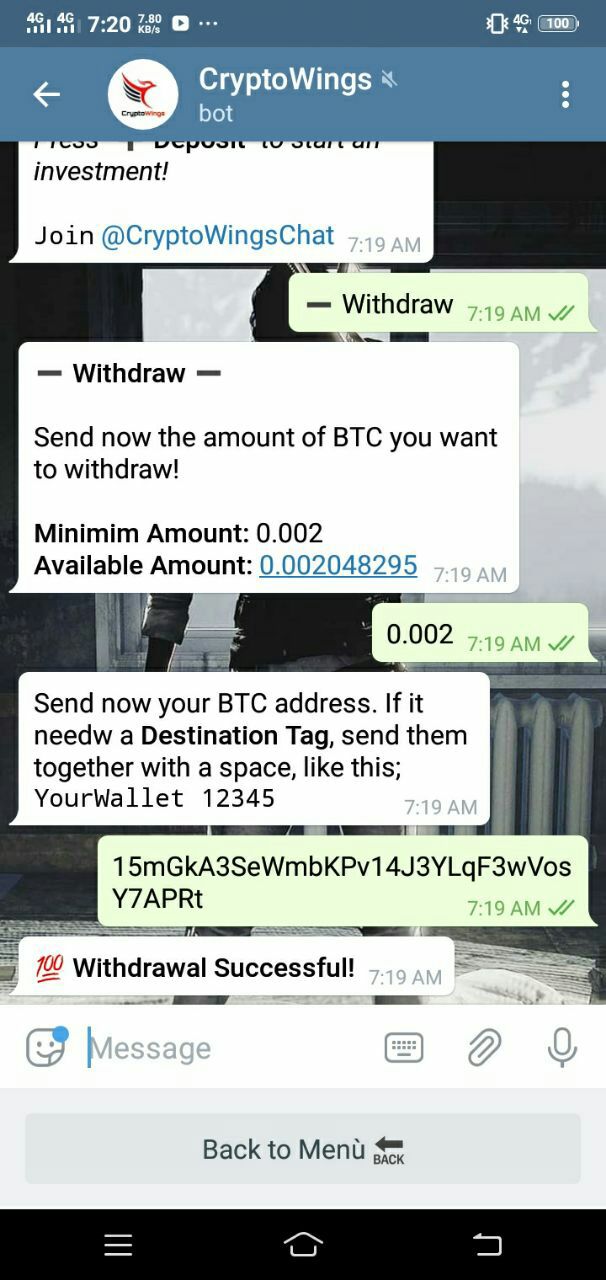
Task: Focus the Message text field
Action: tap(230, 1048)
